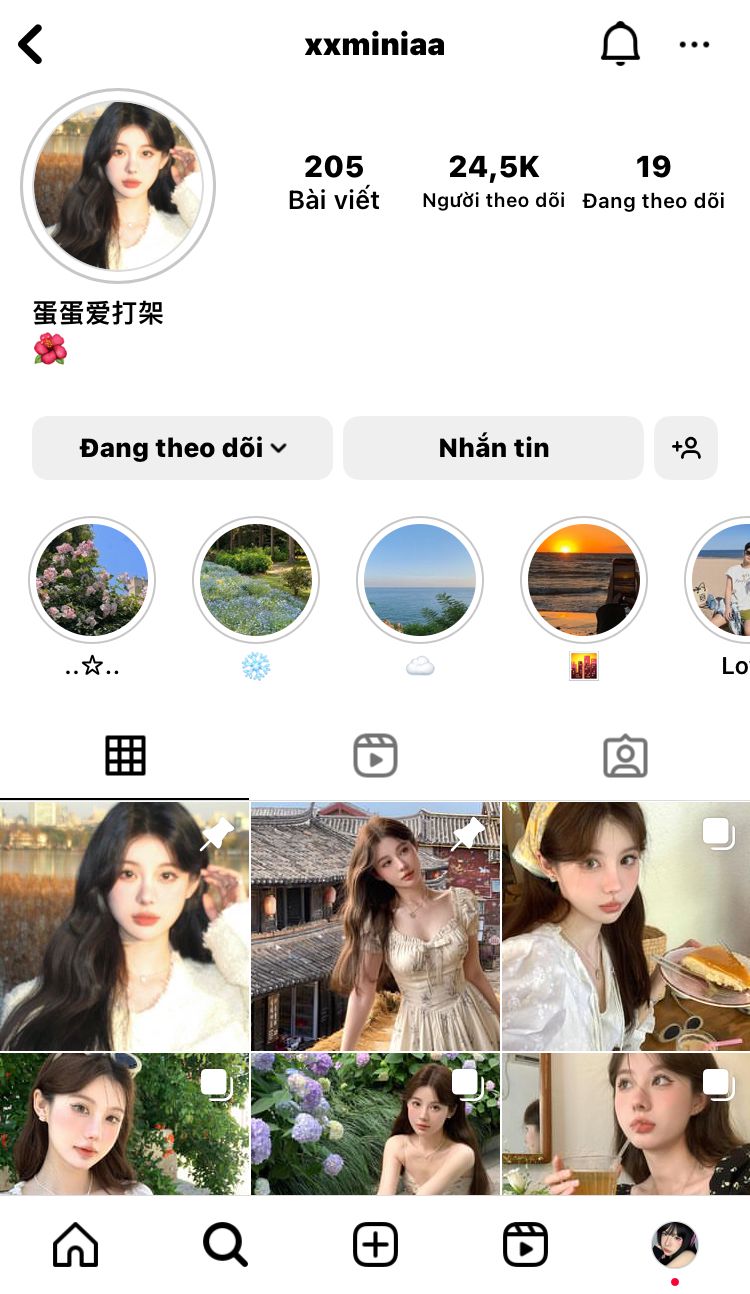Expand the Đang theo dõi dropdown button

(x=182, y=448)
